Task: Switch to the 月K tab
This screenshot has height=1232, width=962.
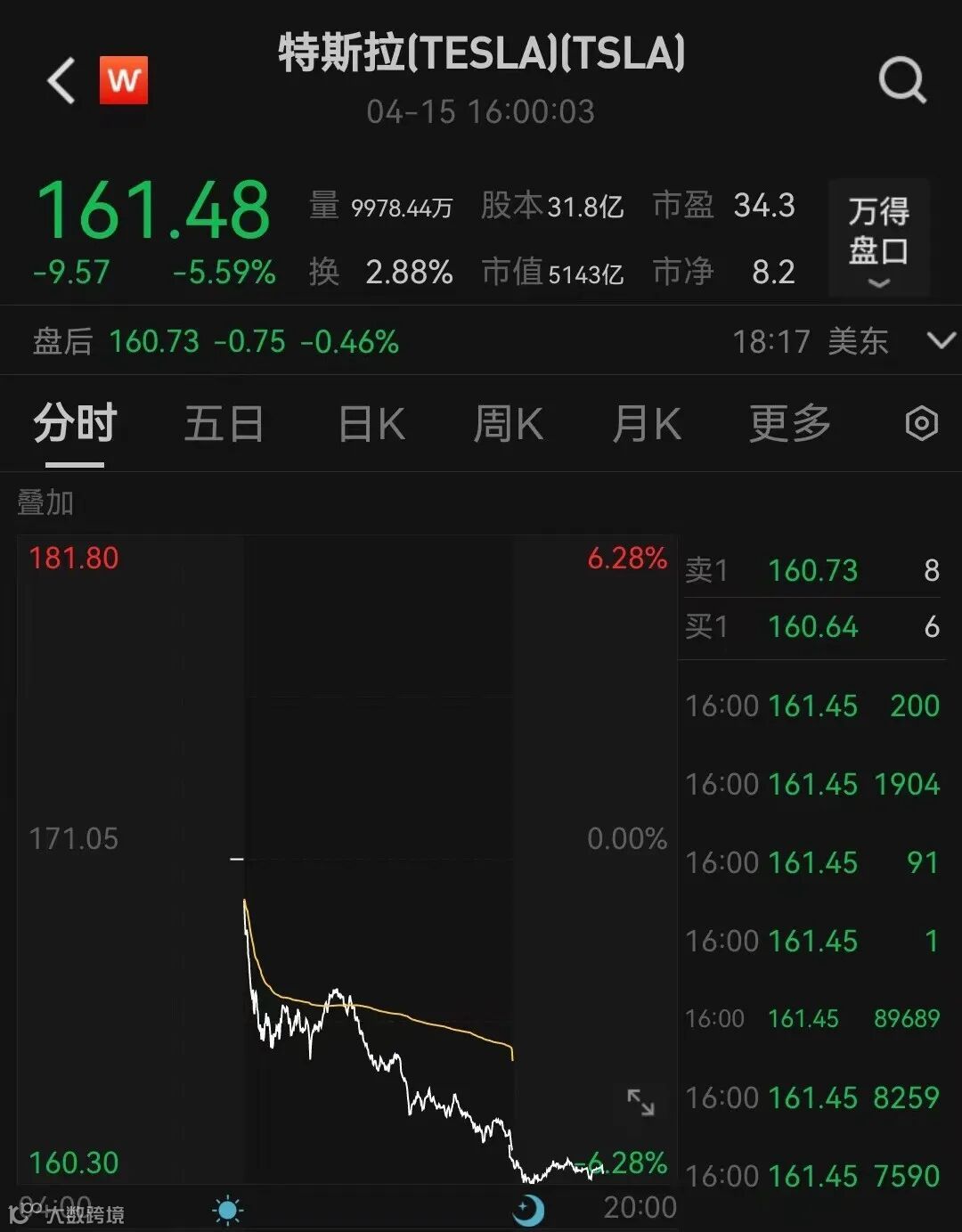Action: point(647,424)
